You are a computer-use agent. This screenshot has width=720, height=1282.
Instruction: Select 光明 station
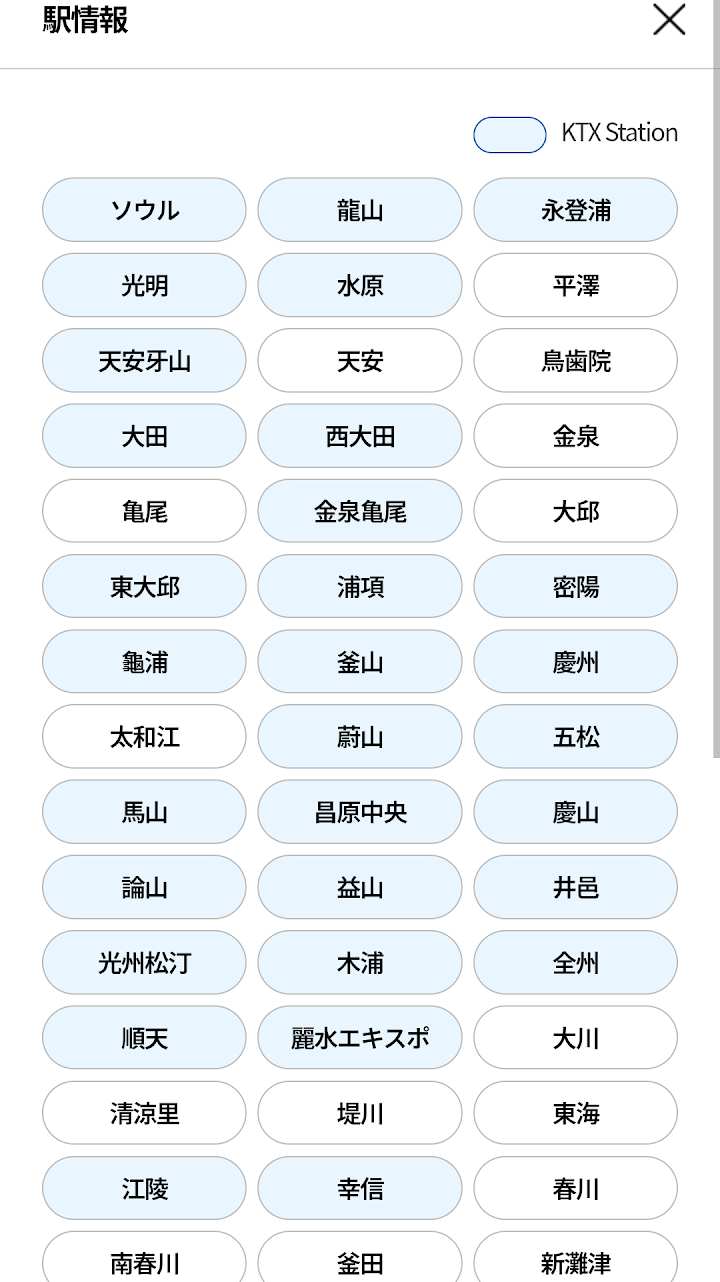click(x=144, y=285)
